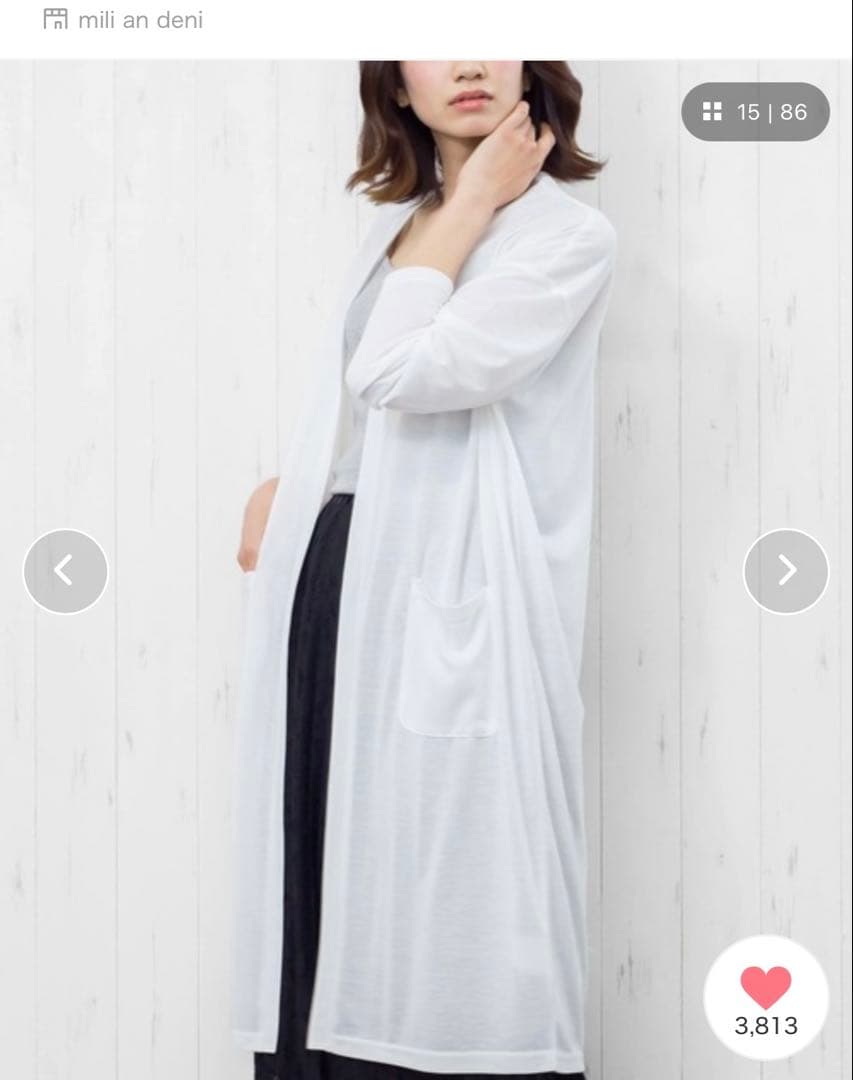Go to the previous product image
The height and width of the screenshot is (1080, 853).
65,571
